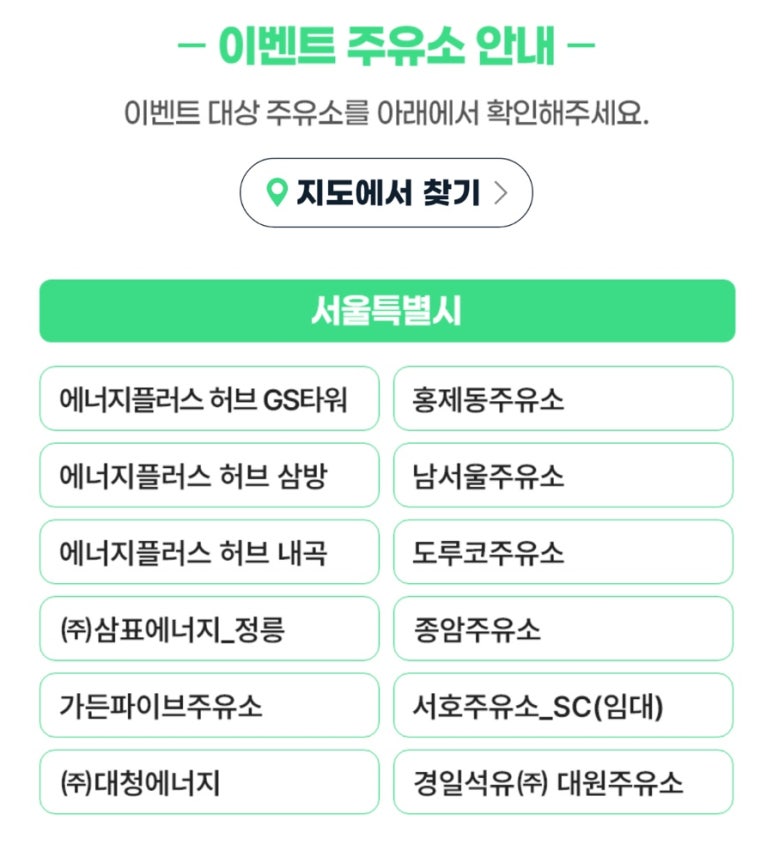This screenshot has height=851, width=773.
Task: Choose ㈜삼표에너지_정릉 from the list
Action: [210, 628]
